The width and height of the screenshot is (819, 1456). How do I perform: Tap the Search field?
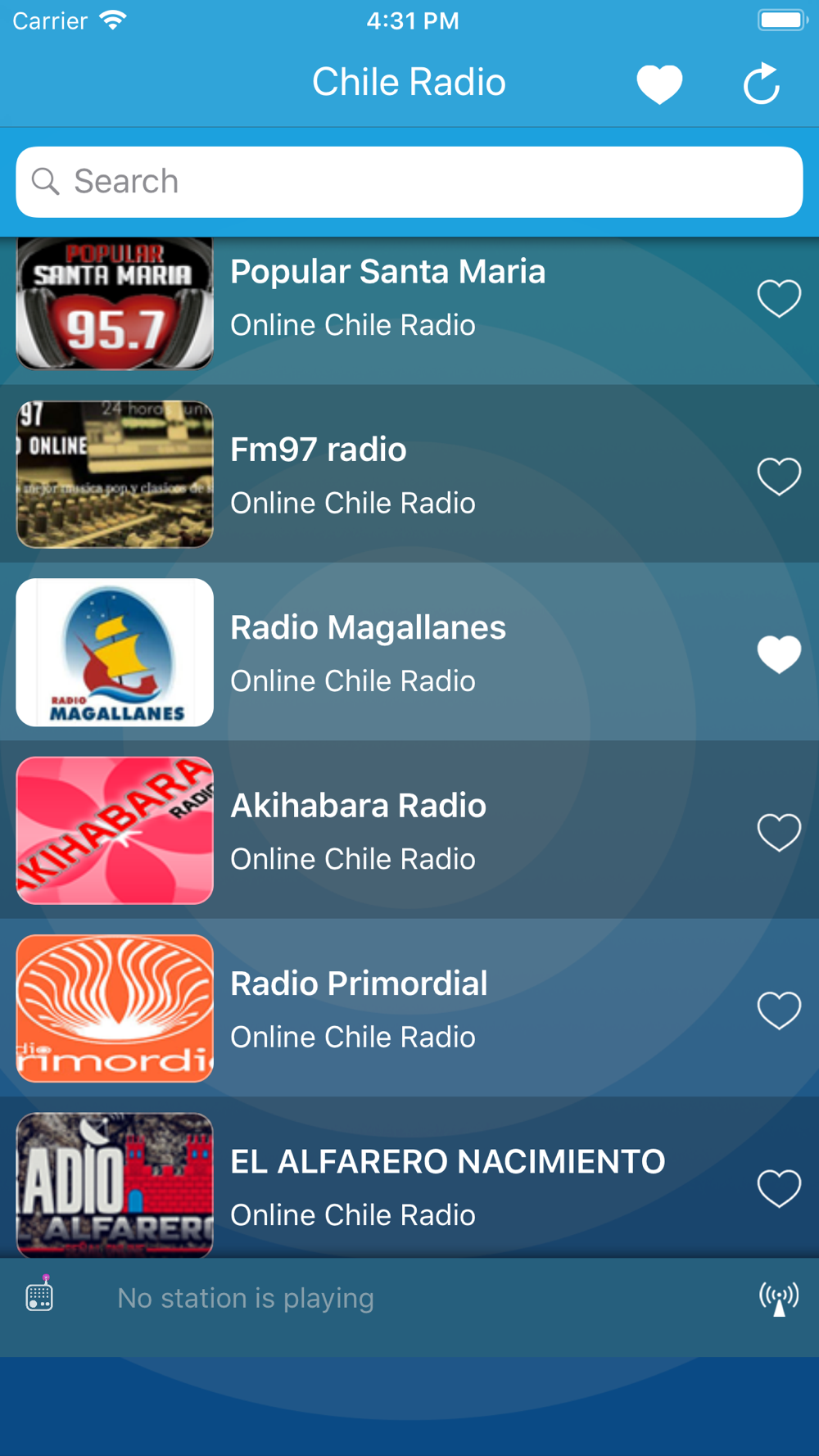[409, 182]
